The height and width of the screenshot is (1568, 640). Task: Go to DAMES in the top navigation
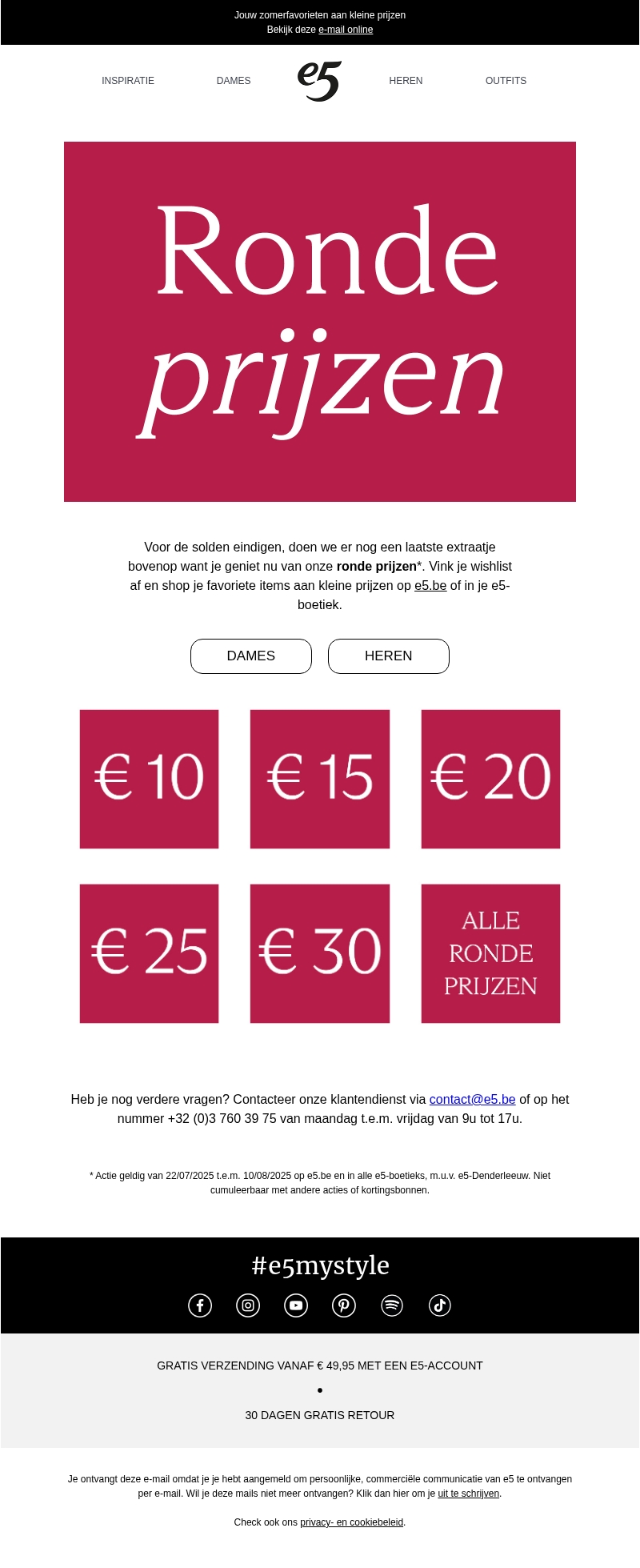[x=234, y=81]
